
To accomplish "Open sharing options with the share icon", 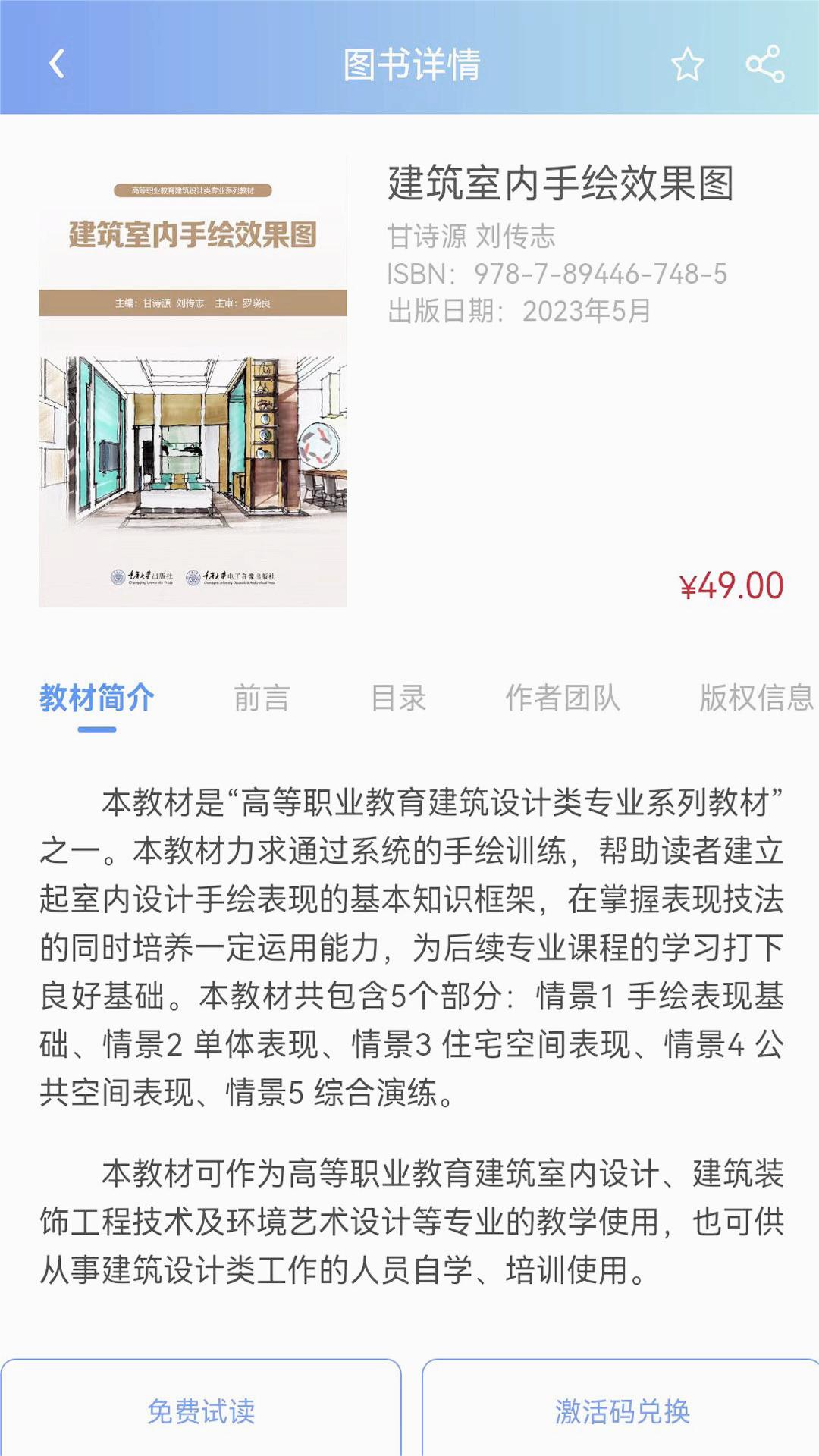I will 765,66.
